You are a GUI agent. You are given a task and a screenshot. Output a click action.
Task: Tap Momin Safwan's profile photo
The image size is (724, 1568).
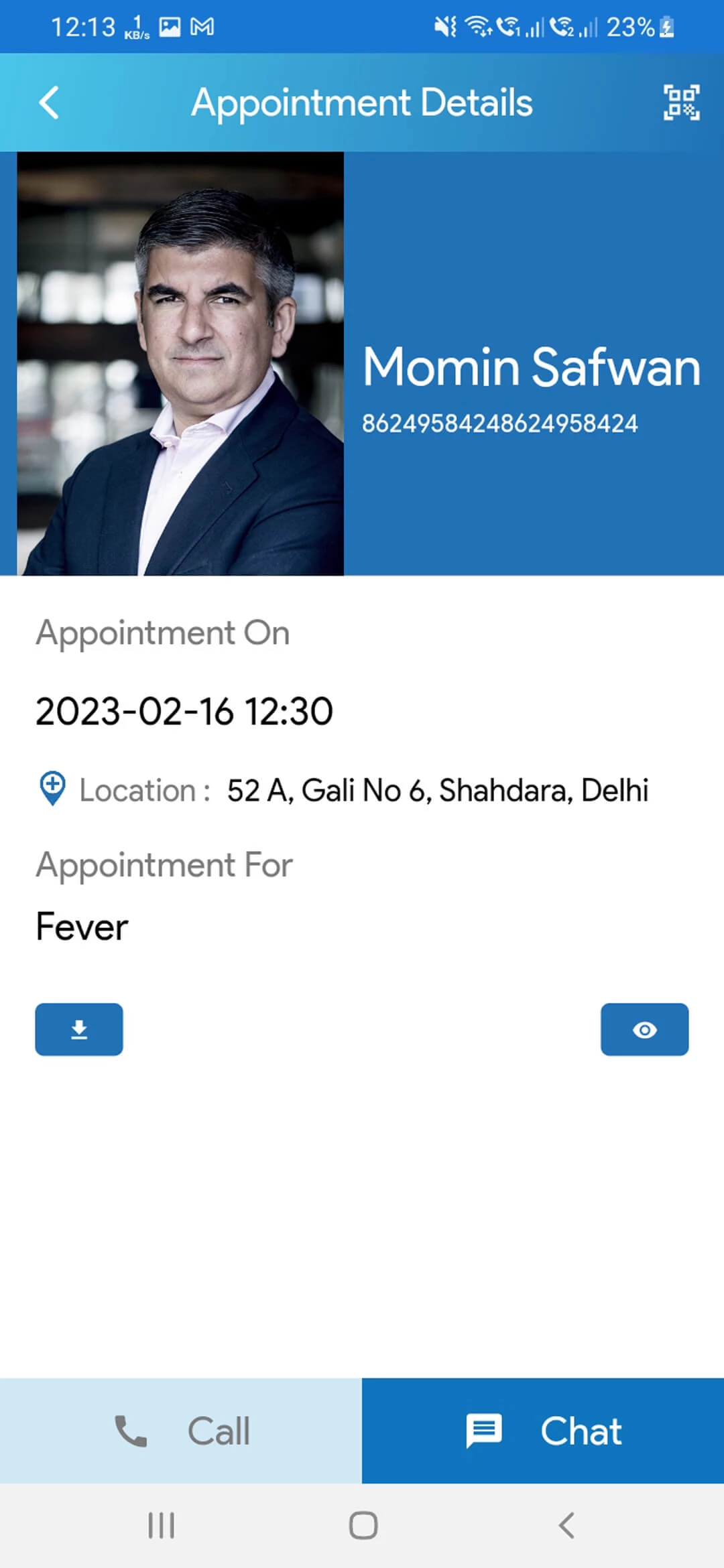tap(180, 364)
